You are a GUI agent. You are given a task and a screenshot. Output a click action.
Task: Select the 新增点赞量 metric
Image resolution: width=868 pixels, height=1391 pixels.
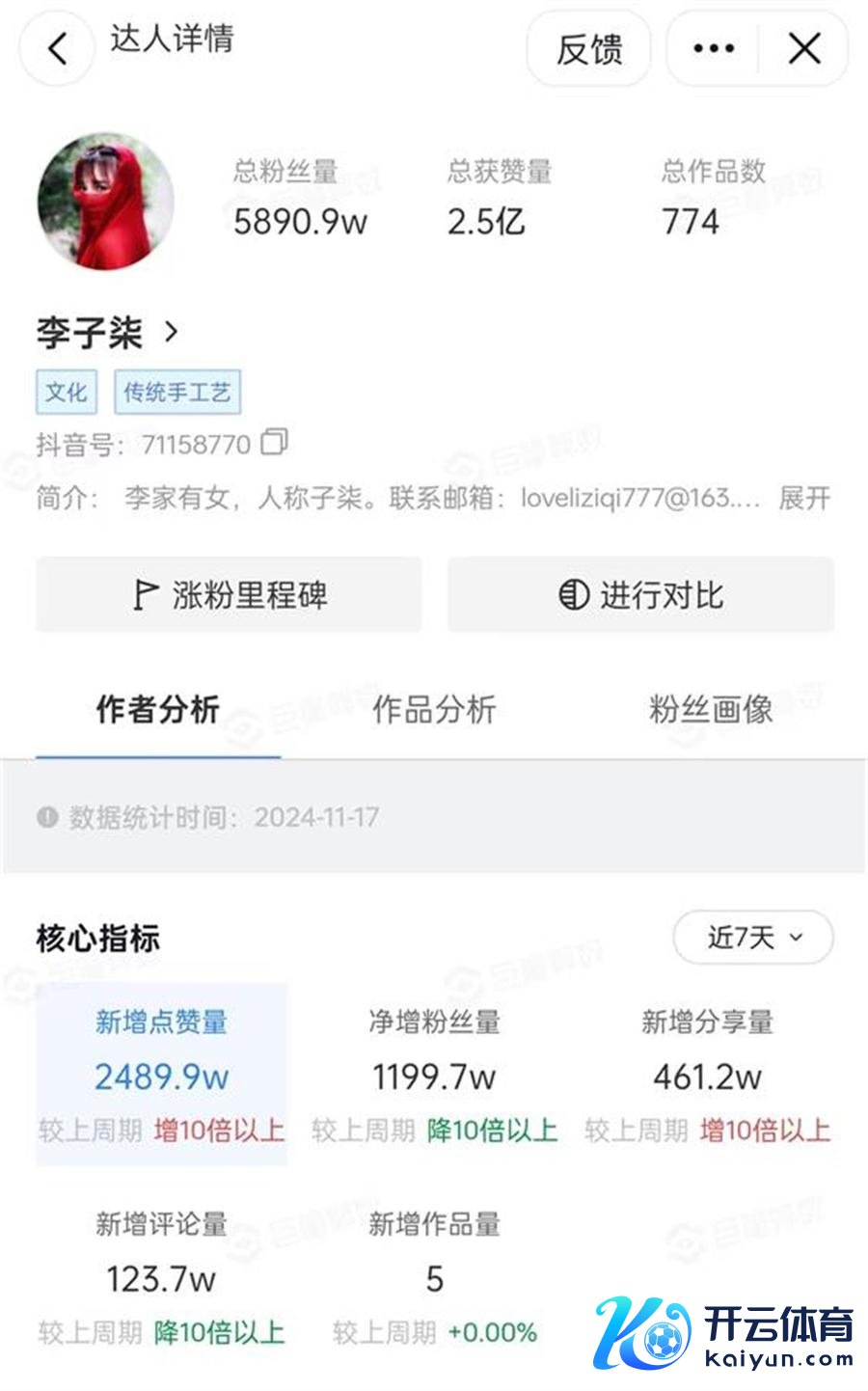162,1075
